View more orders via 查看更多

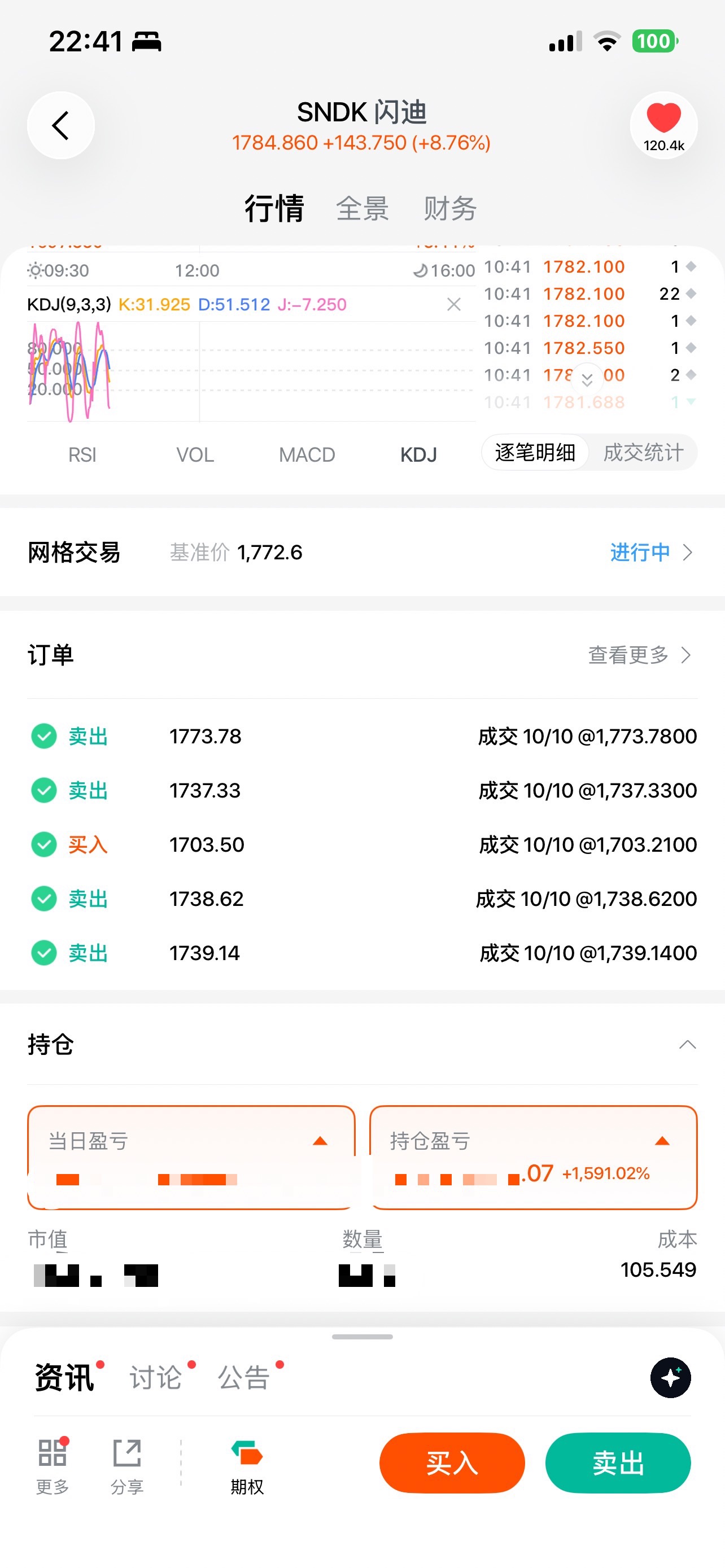click(x=639, y=655)
